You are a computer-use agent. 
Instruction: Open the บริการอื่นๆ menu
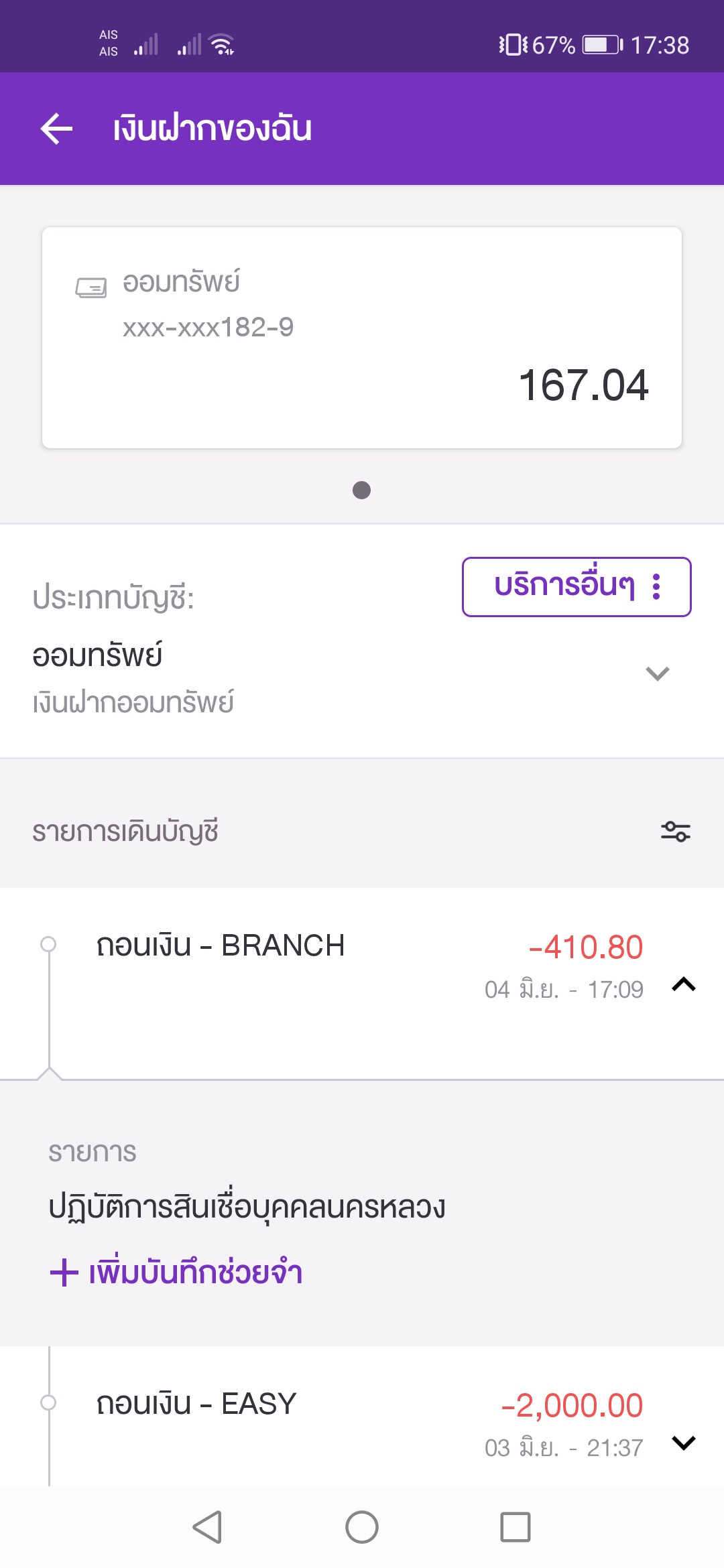coord(577,587)
